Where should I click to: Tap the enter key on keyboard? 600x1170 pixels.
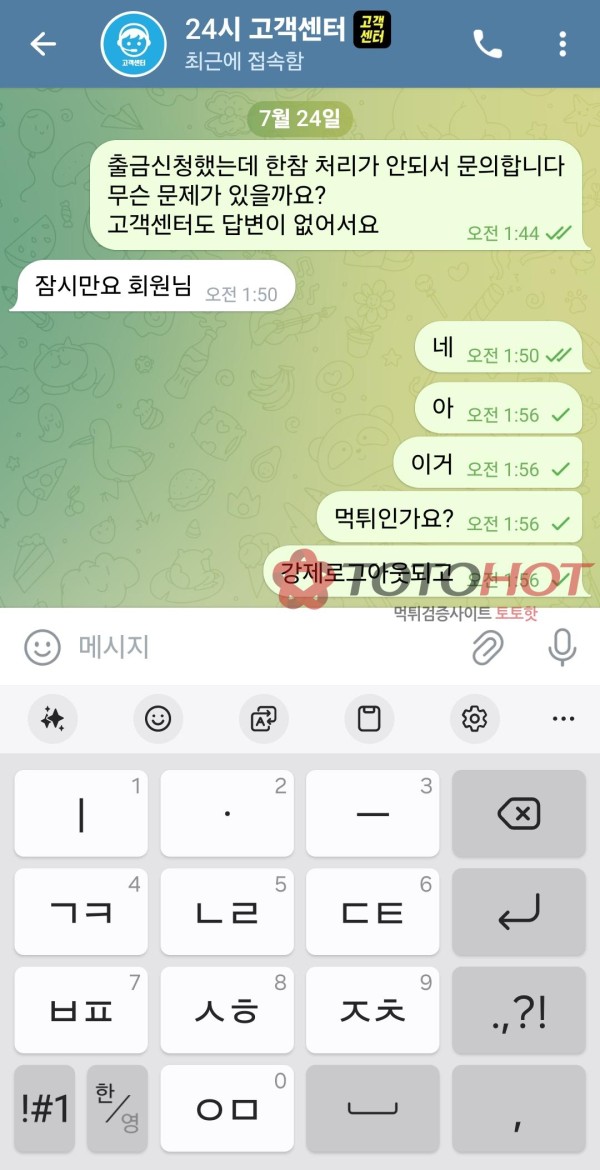coord(518,911)
